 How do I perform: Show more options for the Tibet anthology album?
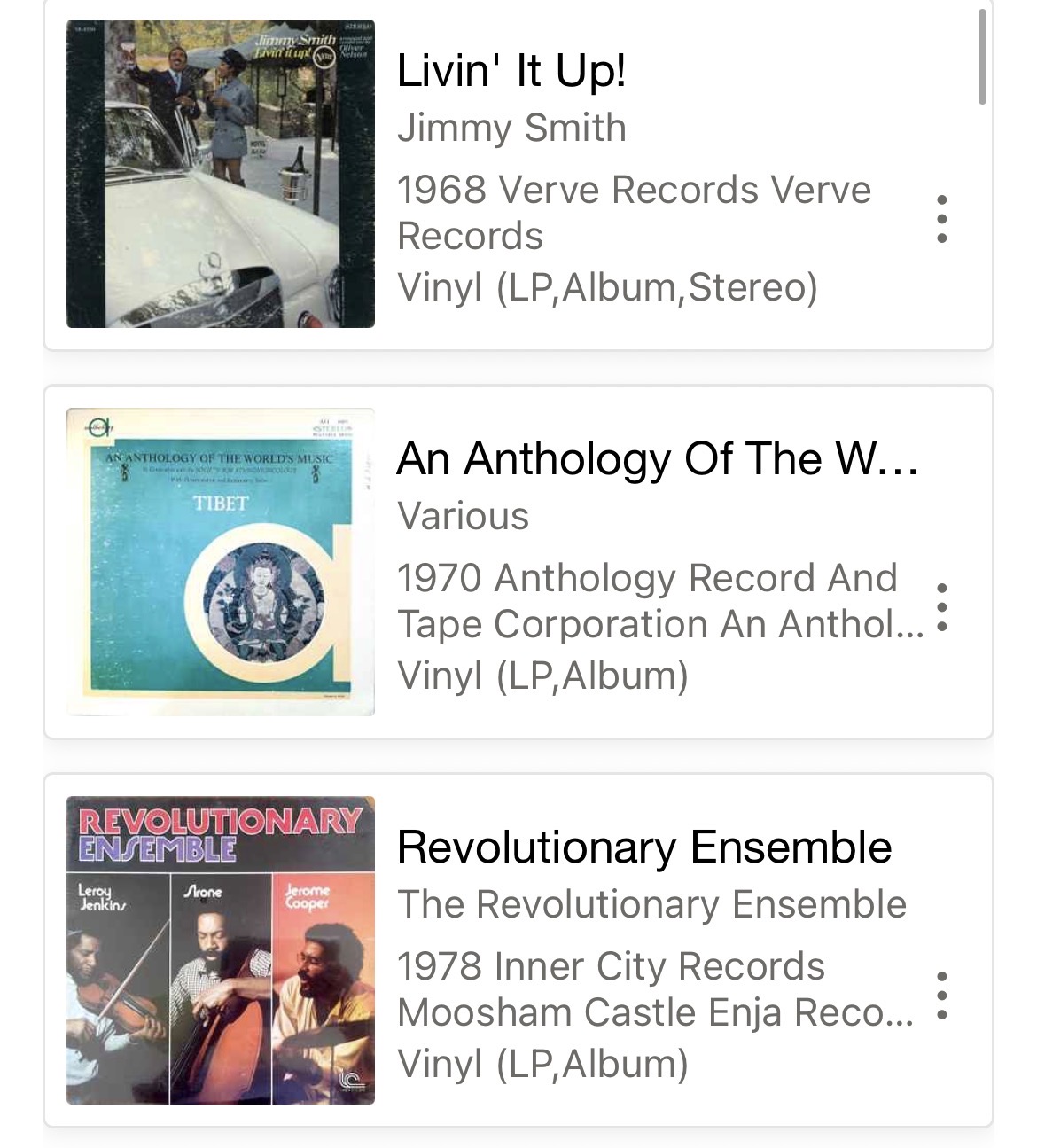(x=941, y=607)
